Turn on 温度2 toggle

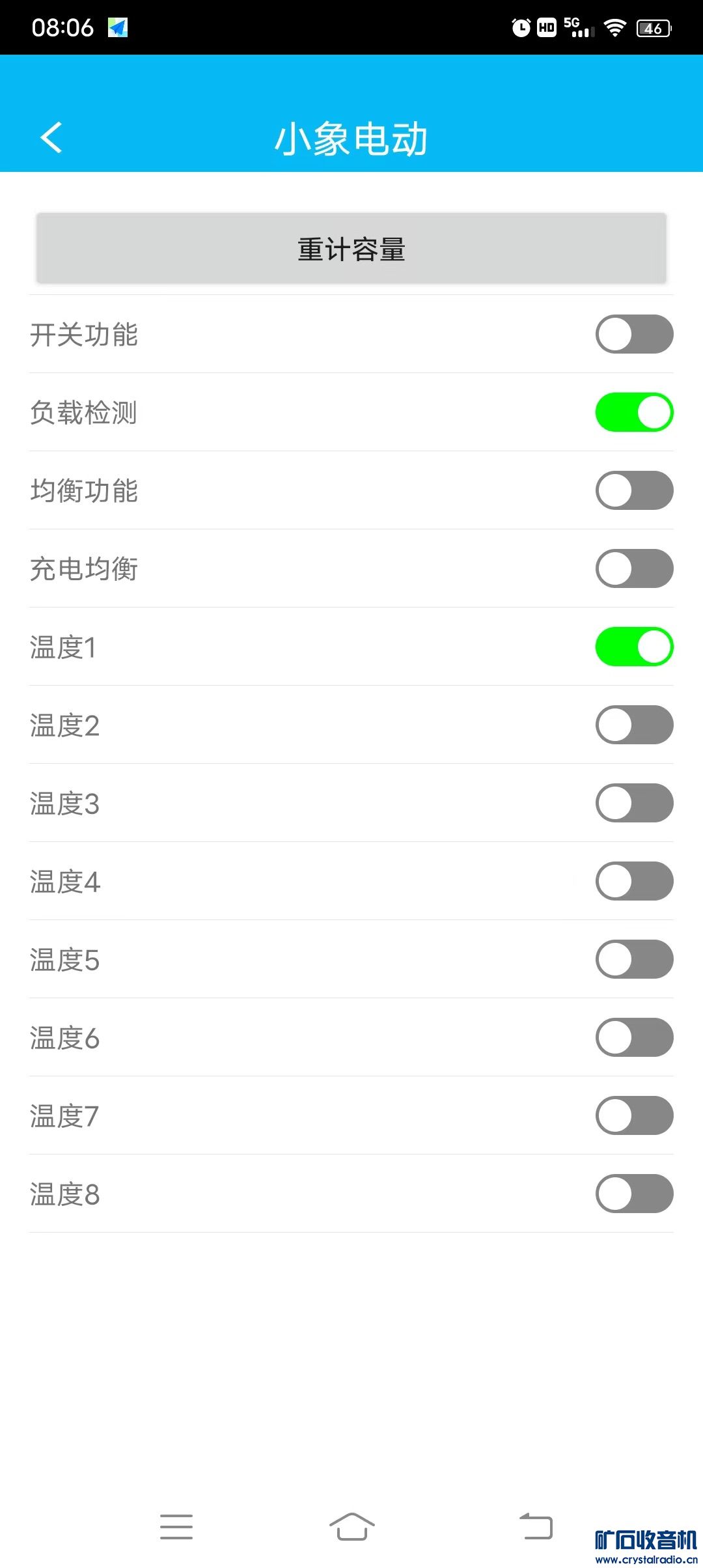(x=634, y=725)
